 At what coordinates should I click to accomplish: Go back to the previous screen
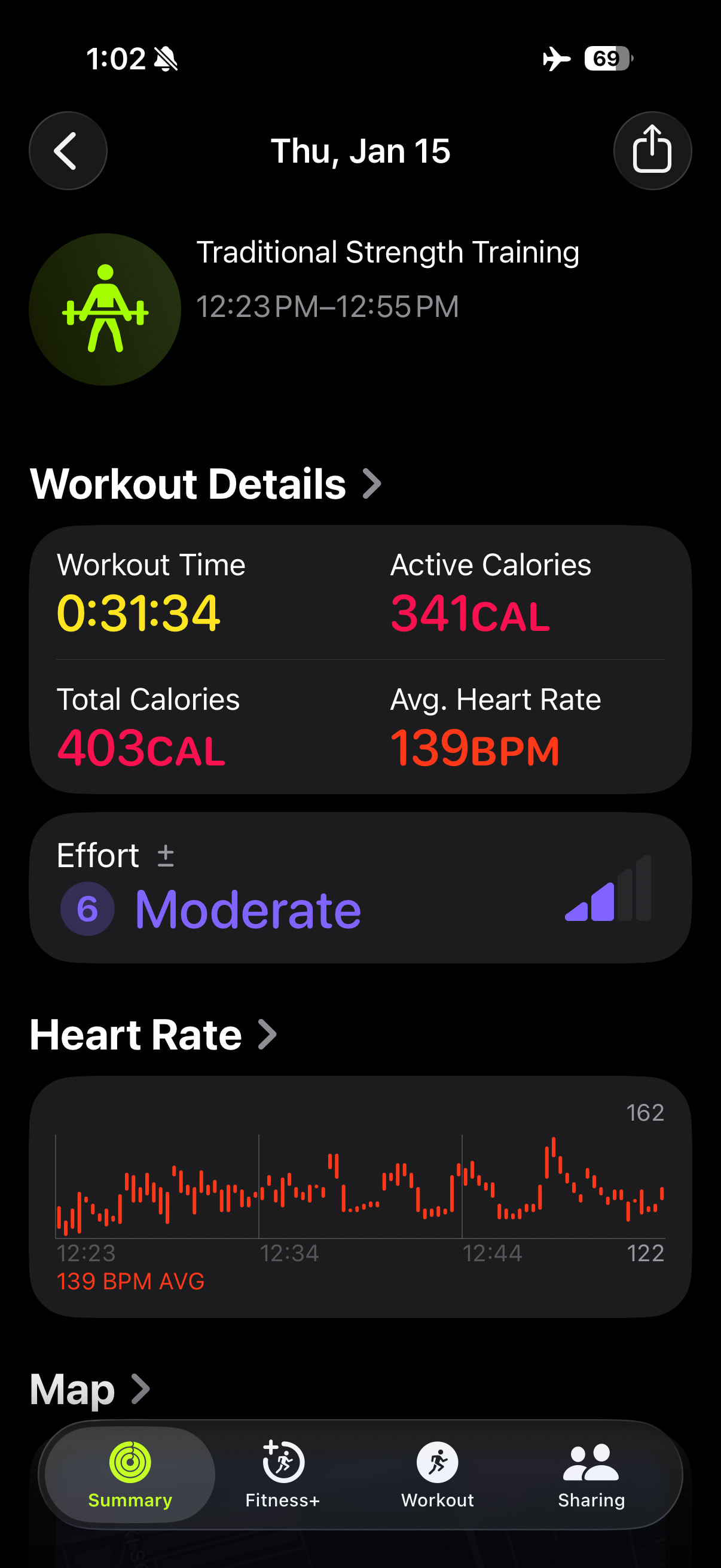pyautogui.click(x=68, y=150)
